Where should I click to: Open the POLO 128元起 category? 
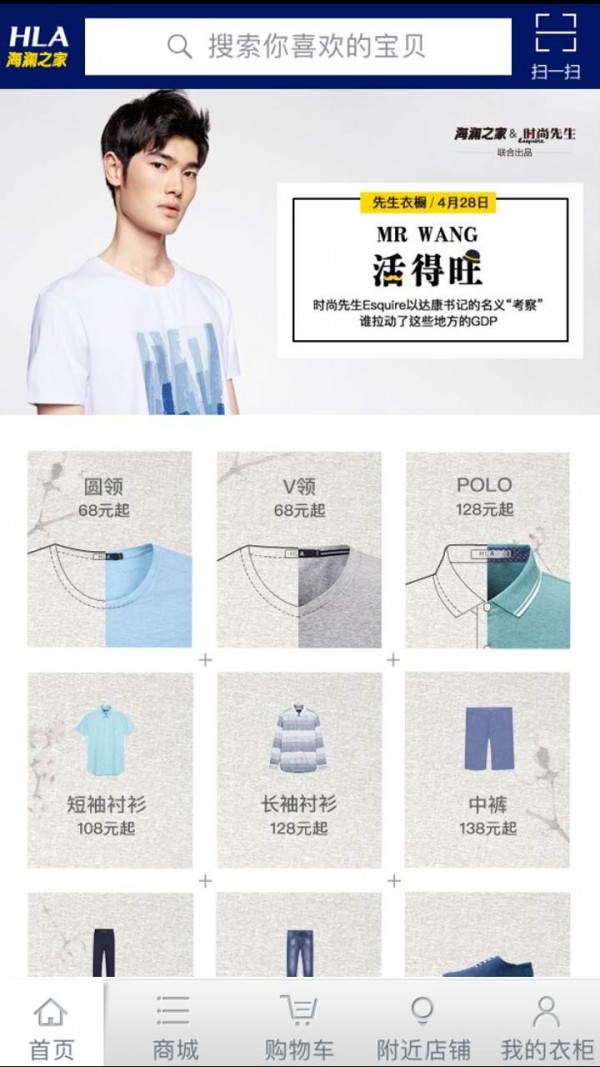point(487,549)
